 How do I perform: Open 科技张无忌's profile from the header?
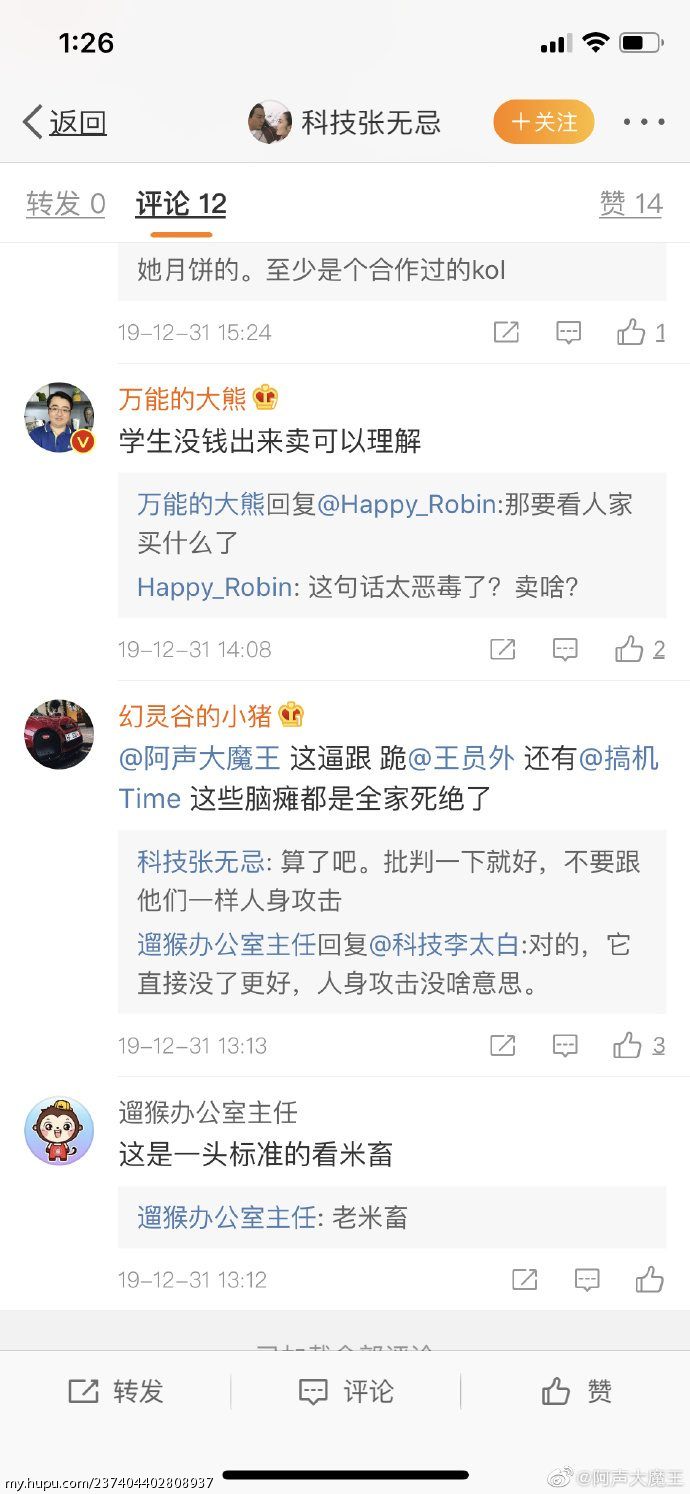coord(345,122)
